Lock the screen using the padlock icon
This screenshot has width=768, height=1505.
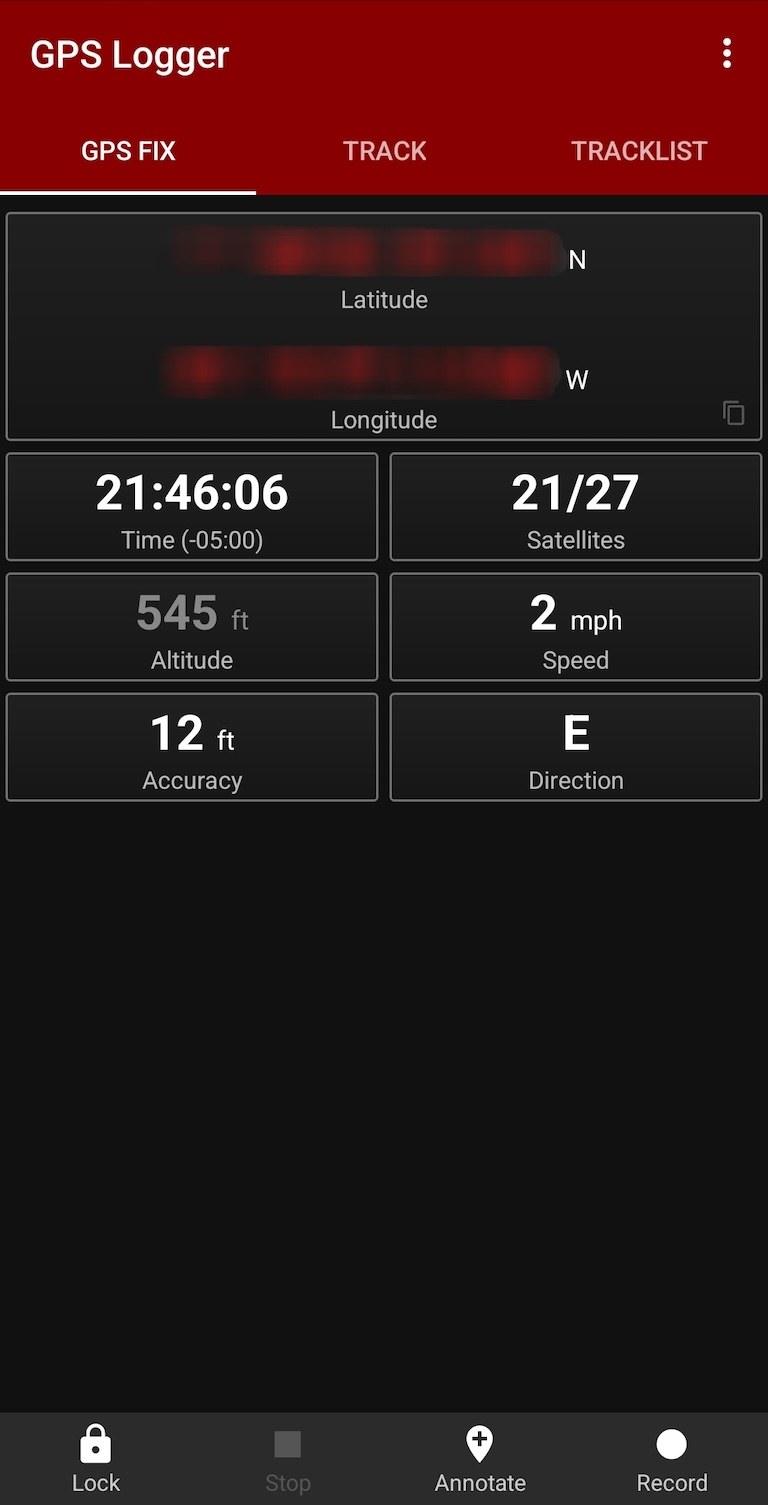[95, 1443]
